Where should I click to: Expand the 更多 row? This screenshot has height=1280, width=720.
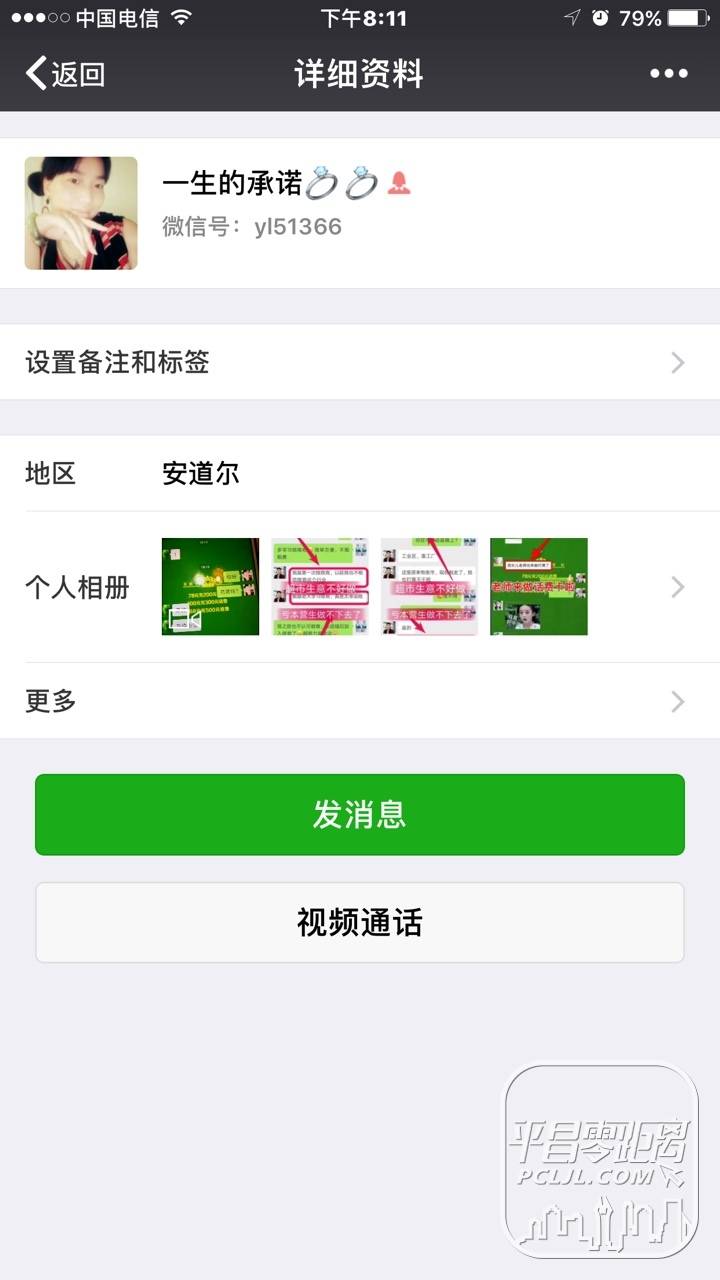tap(360, 701)
